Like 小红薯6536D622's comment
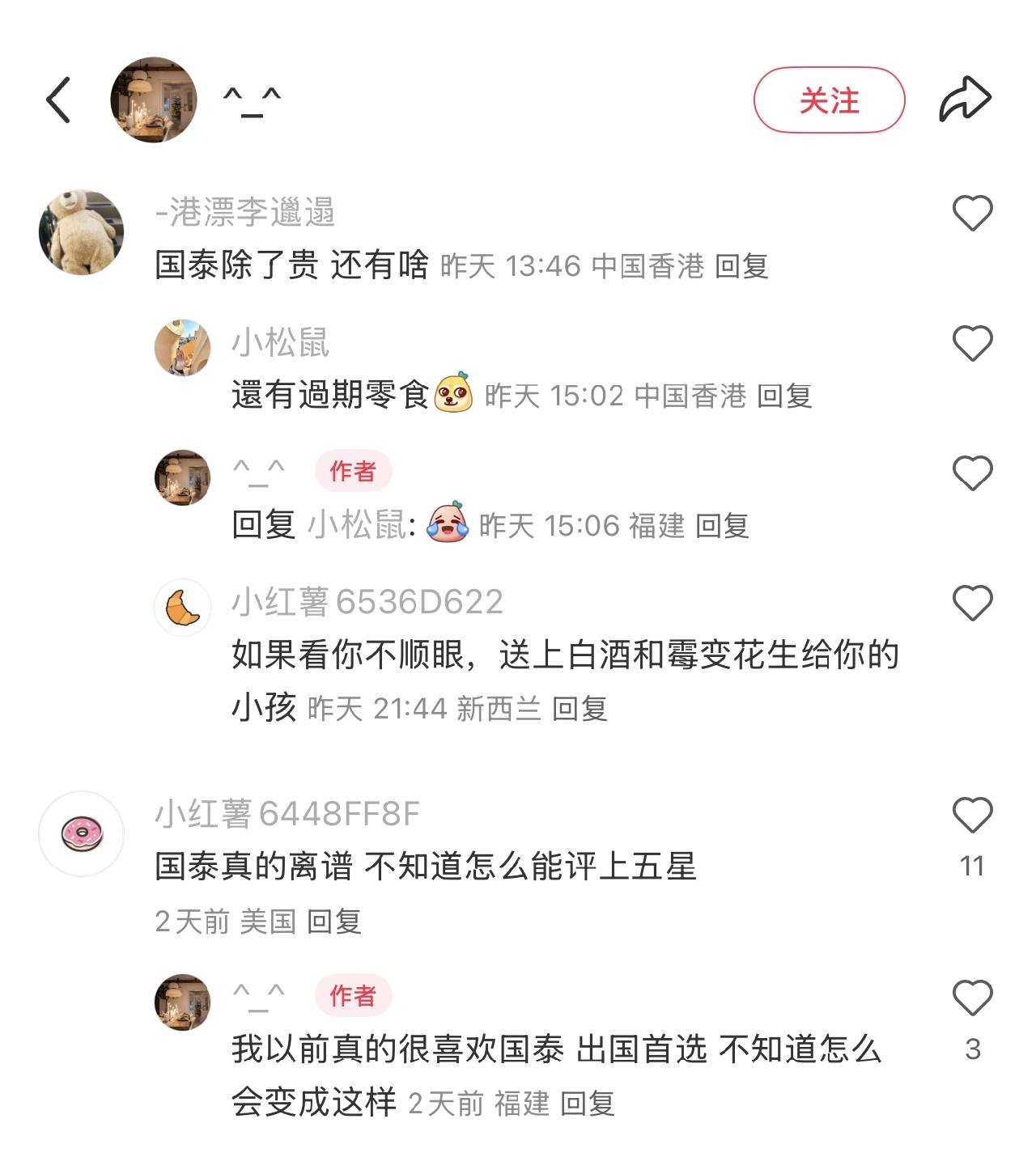This screenshot has height=1157, width=1036. [x=972, y=604]
